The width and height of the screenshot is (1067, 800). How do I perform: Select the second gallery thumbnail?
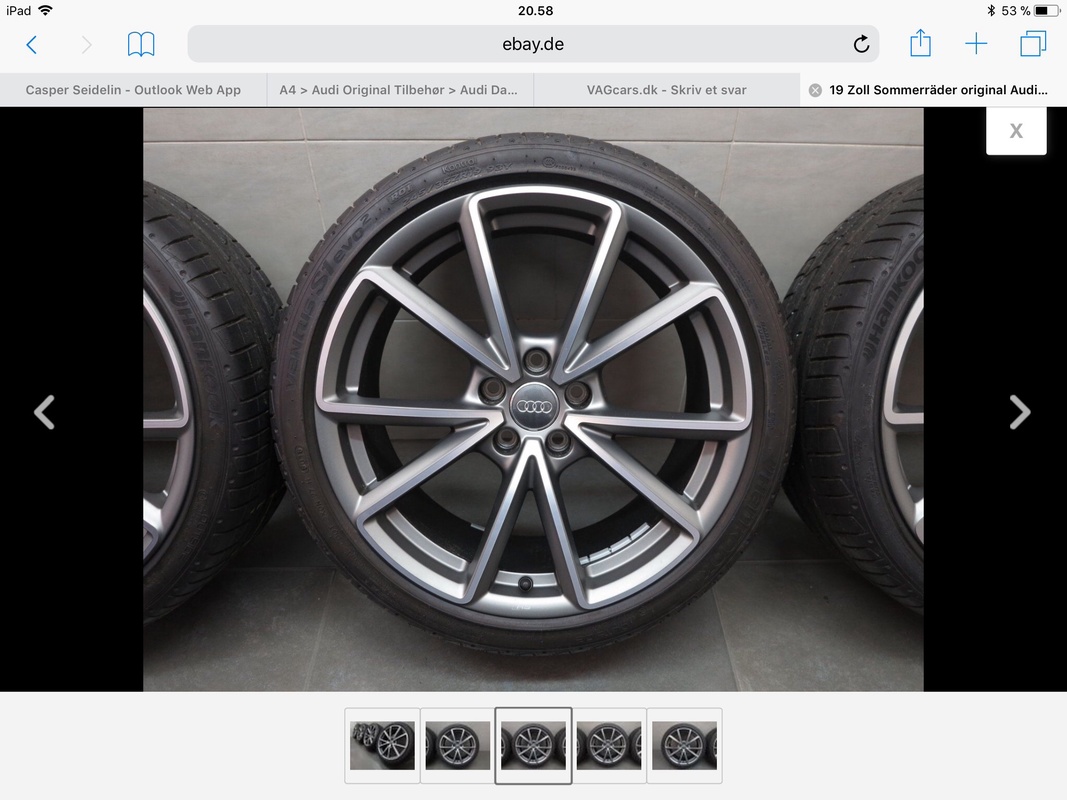(x=458, y=746)
